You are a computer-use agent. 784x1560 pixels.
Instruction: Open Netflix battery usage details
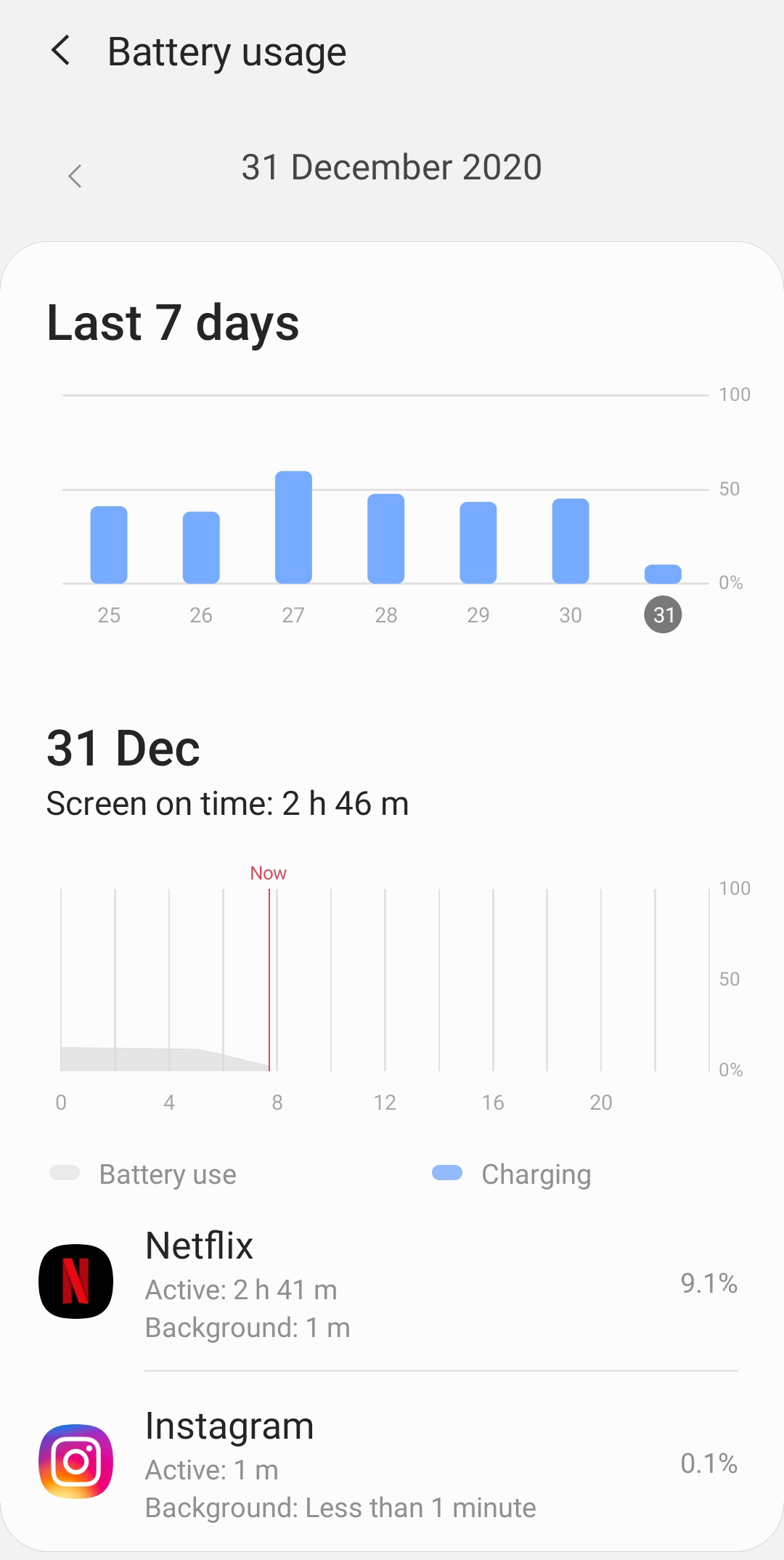(x=392, y=1283)
